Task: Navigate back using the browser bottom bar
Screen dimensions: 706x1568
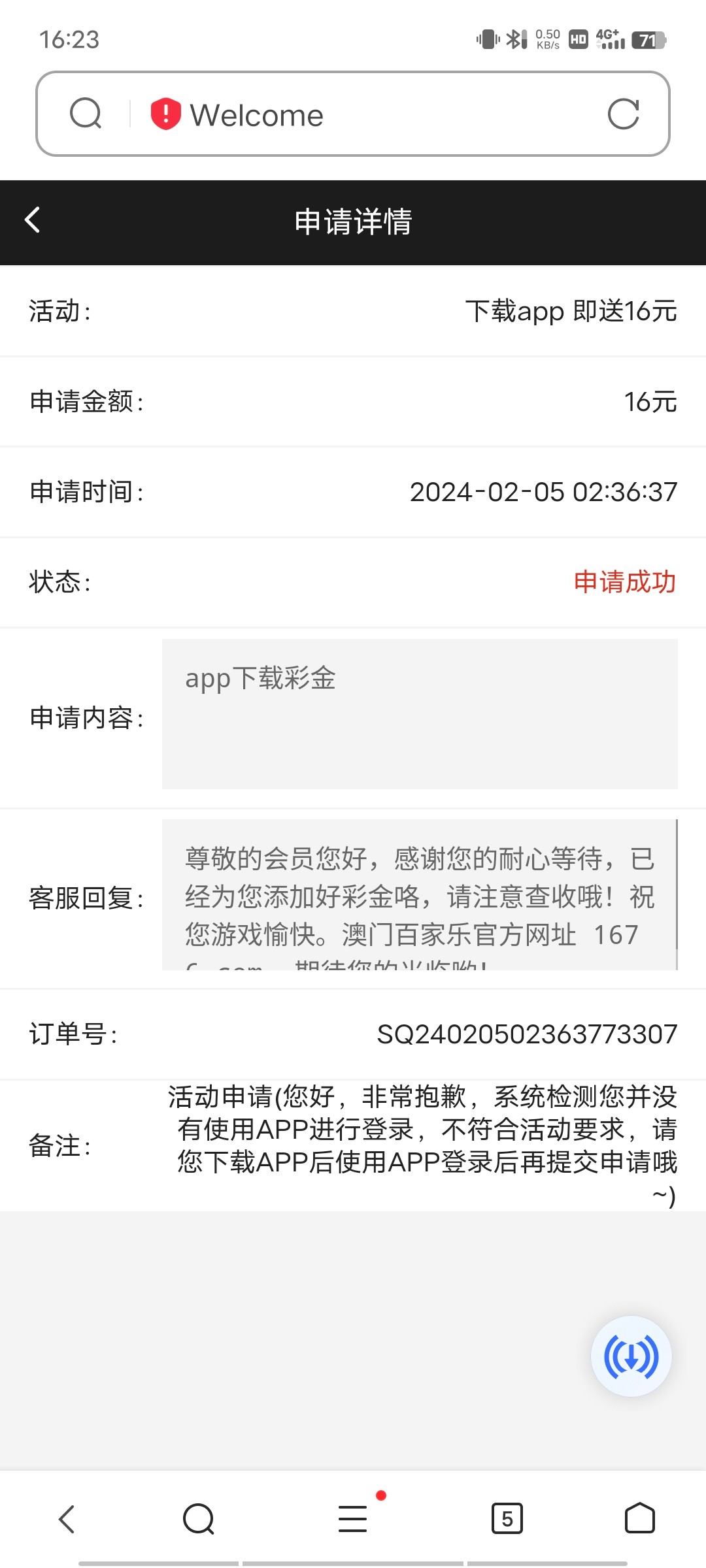Action: coord(67,1519)
